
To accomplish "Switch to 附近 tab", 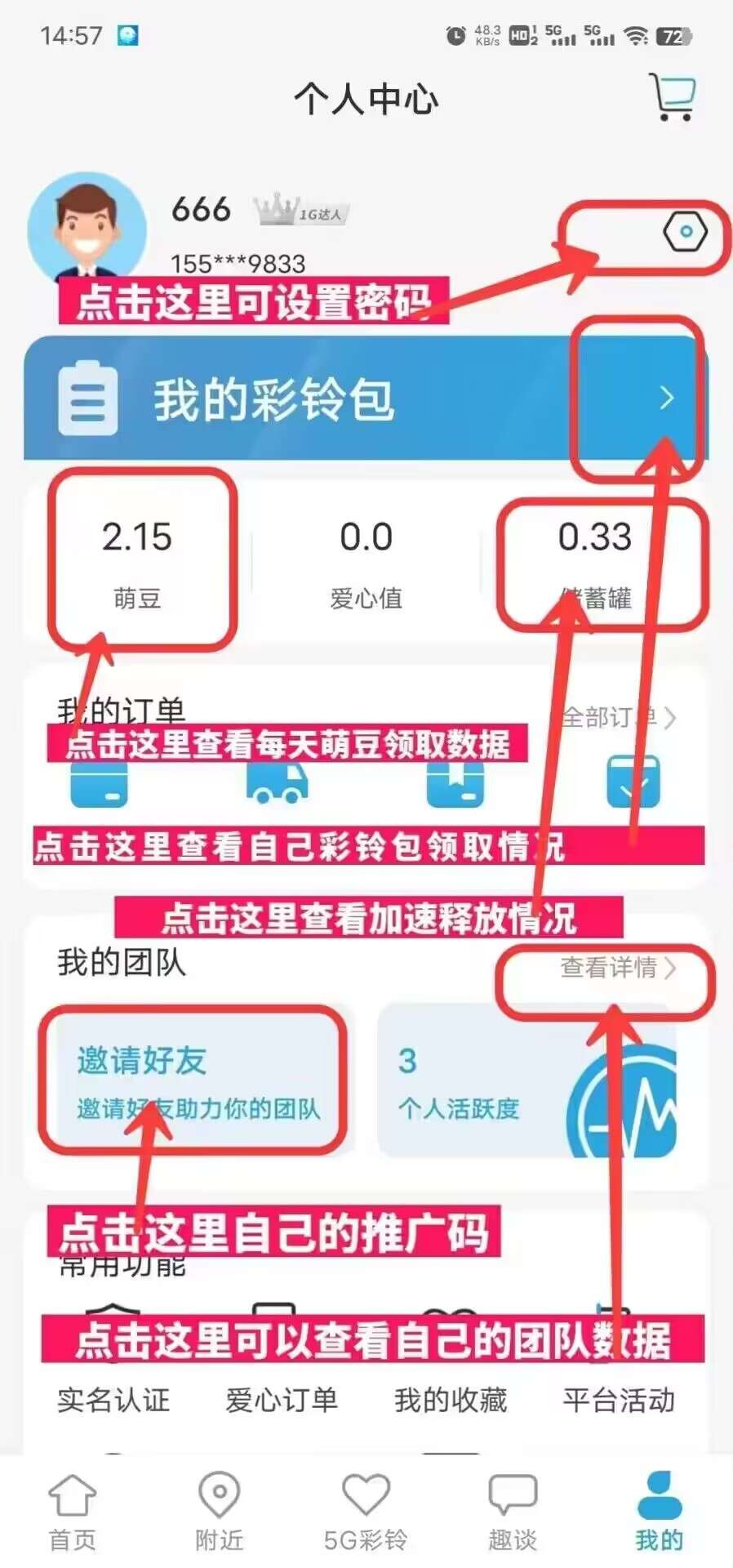I will (219, 1511).
